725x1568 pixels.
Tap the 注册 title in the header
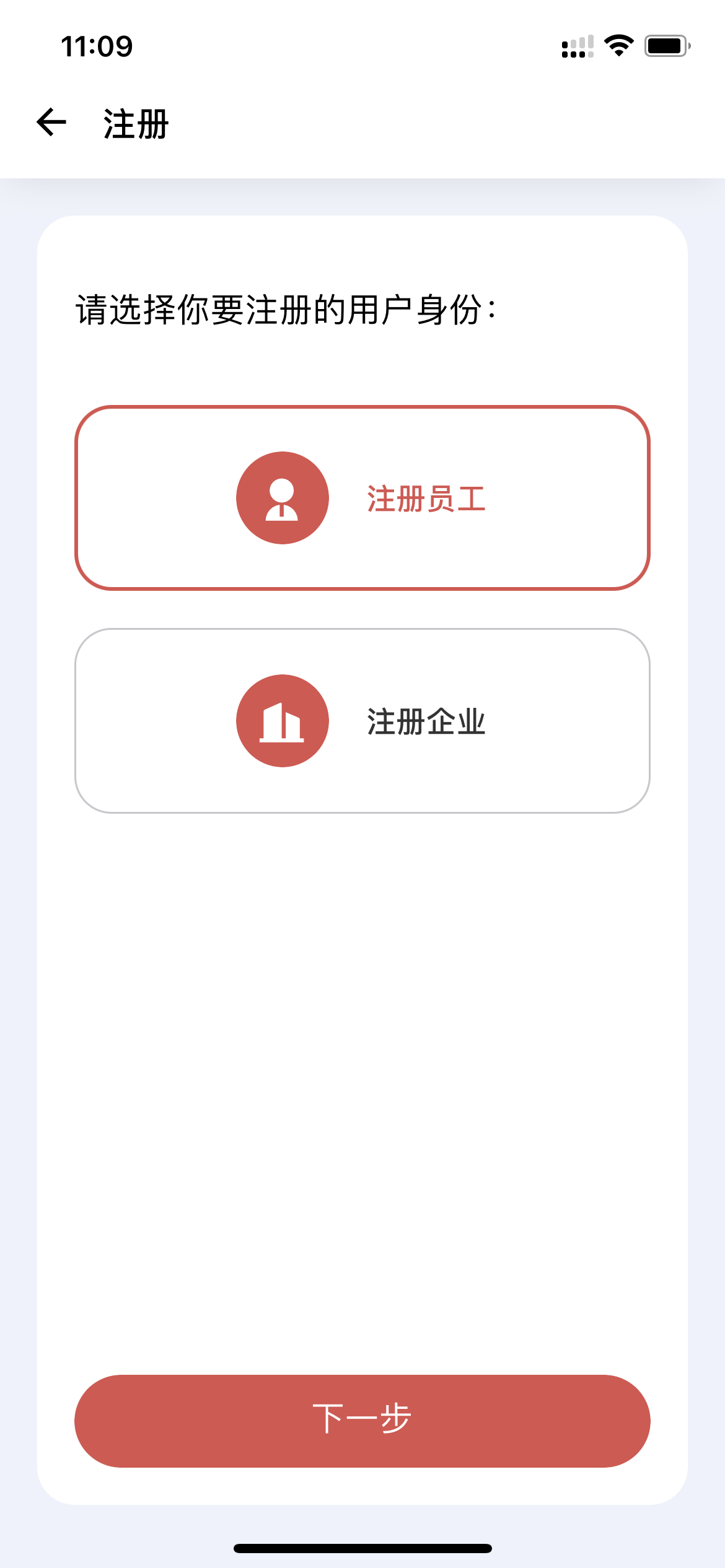coord(134,123)
